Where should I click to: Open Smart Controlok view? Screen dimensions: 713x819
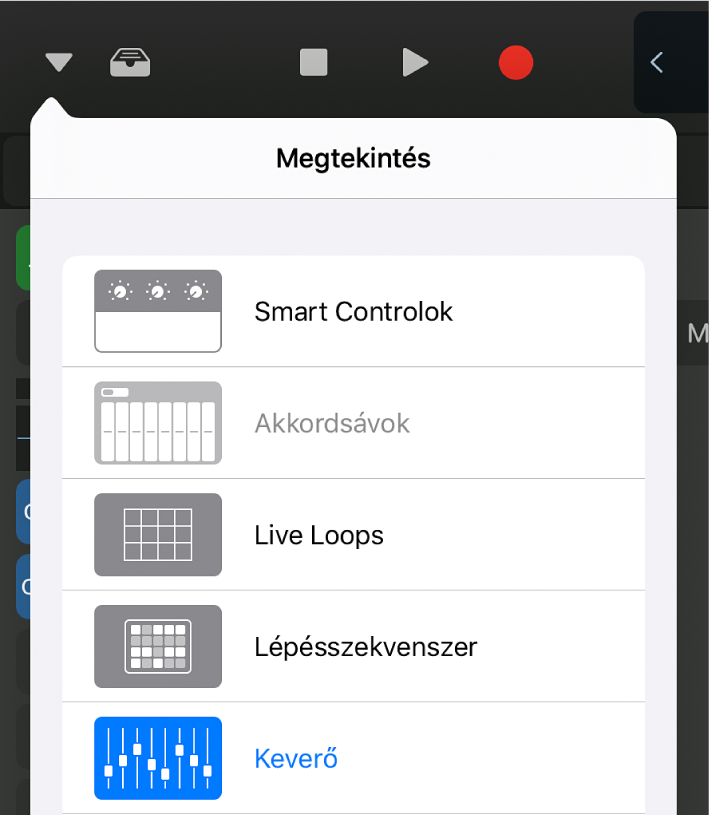click(x=353, y=312)
